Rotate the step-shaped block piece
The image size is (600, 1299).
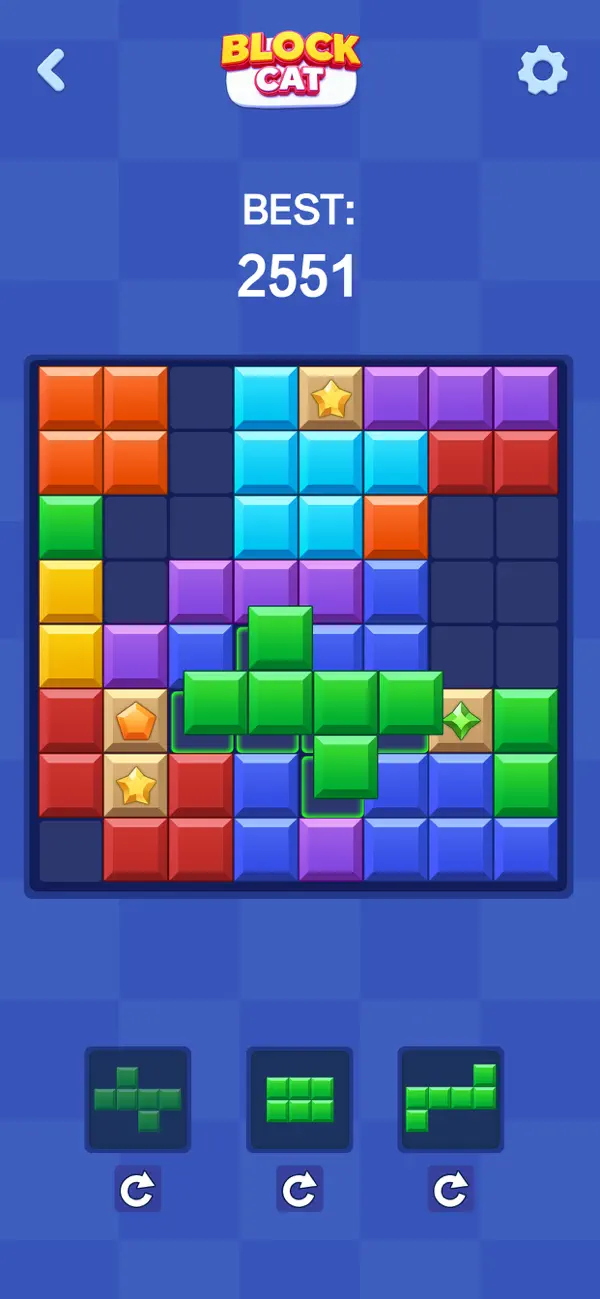pos(451,1189)
